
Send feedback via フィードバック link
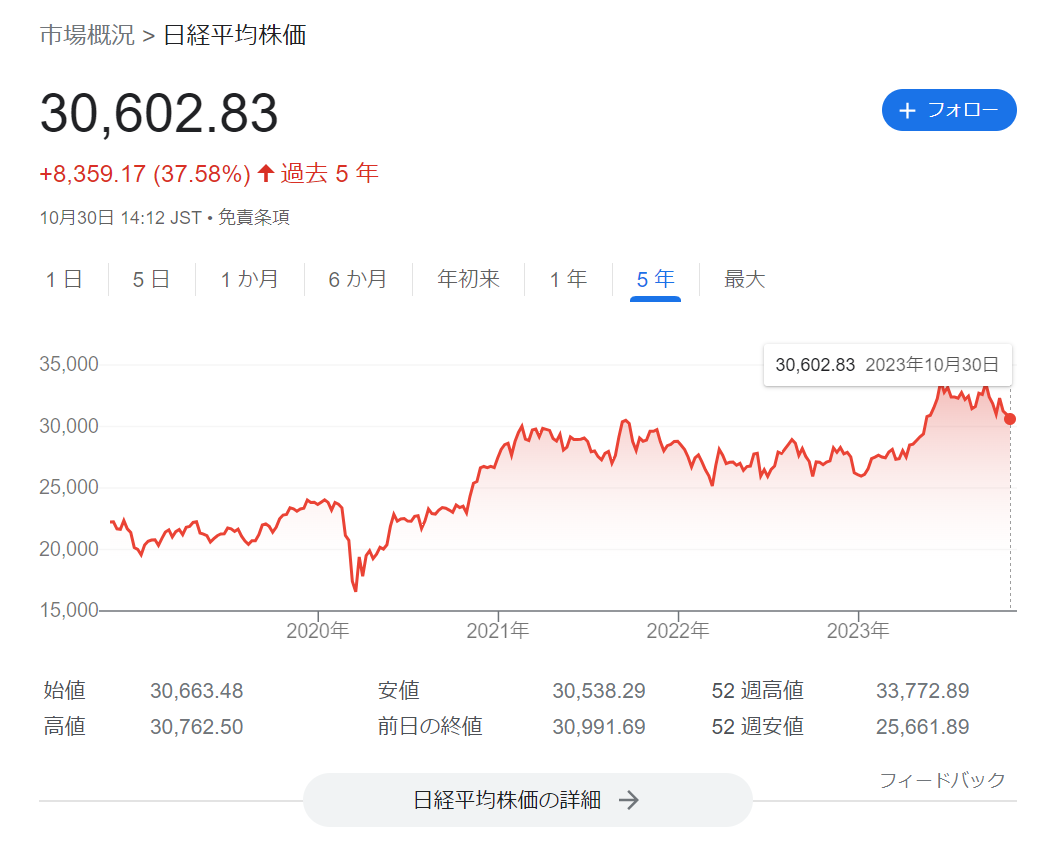click(x=942, y=780)
